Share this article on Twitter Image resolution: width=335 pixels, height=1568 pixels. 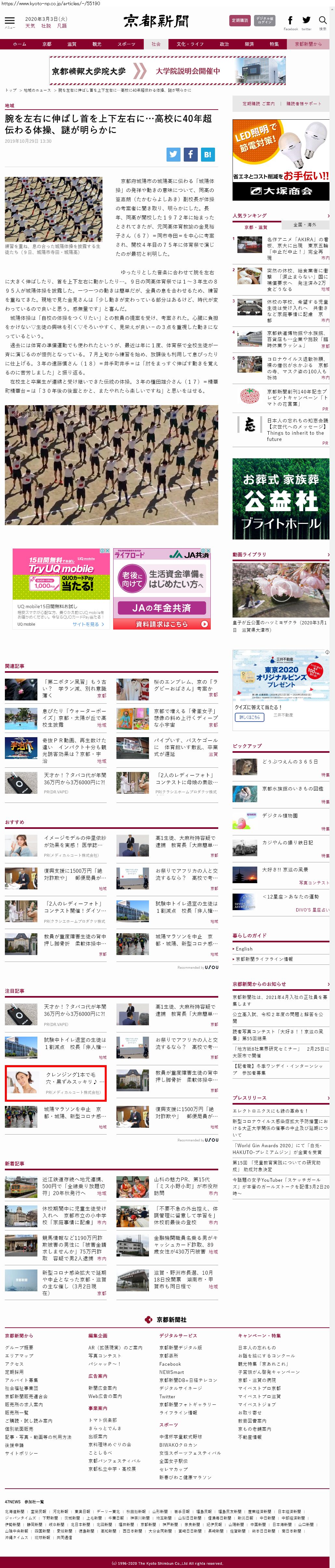point(174,154)
